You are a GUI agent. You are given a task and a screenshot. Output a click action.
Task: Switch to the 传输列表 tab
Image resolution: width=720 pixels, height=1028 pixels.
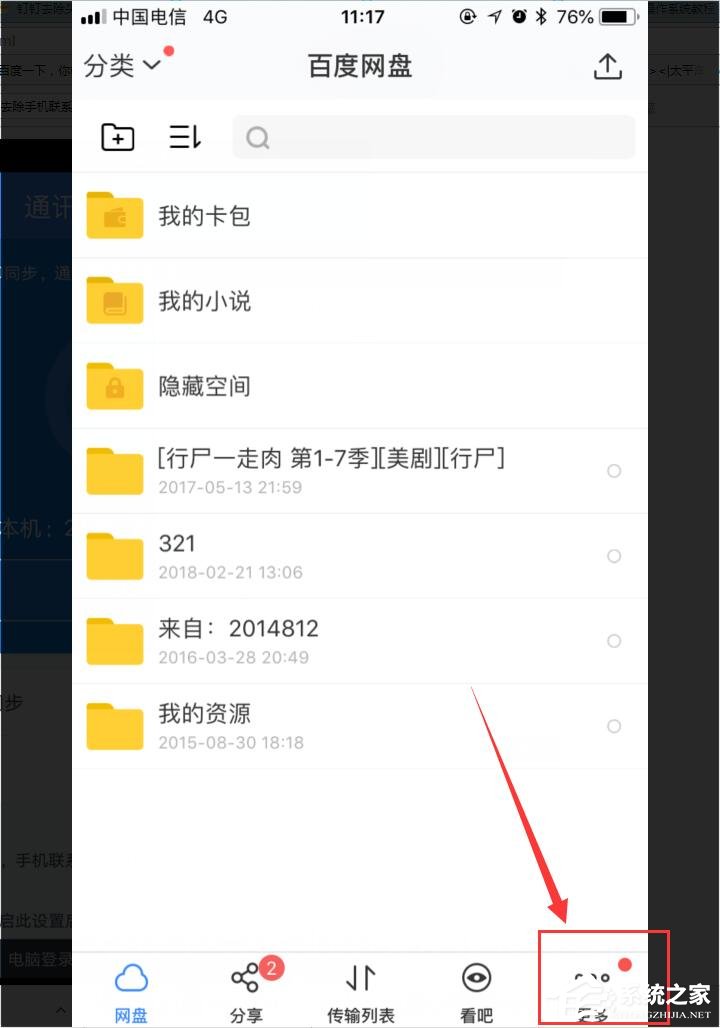pyautogui.click(x=361, y=990)
